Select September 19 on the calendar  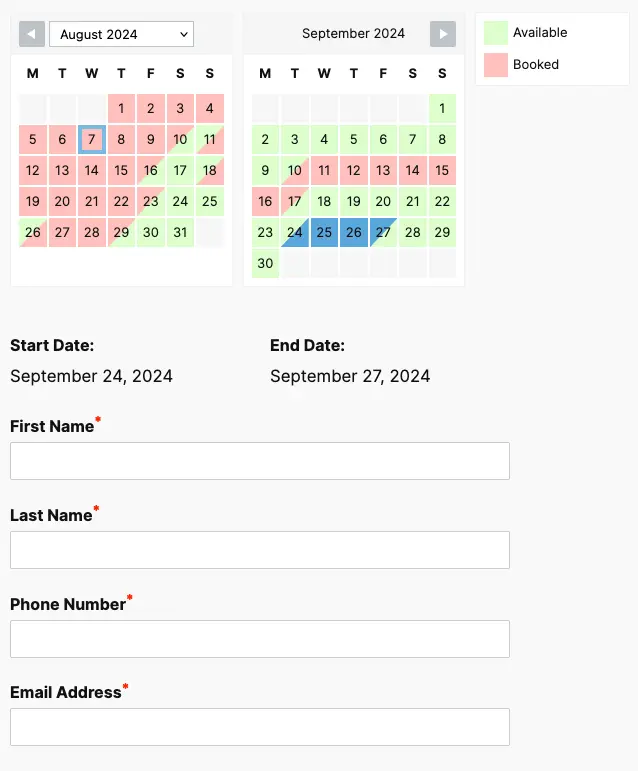click(x=354, y=201)
